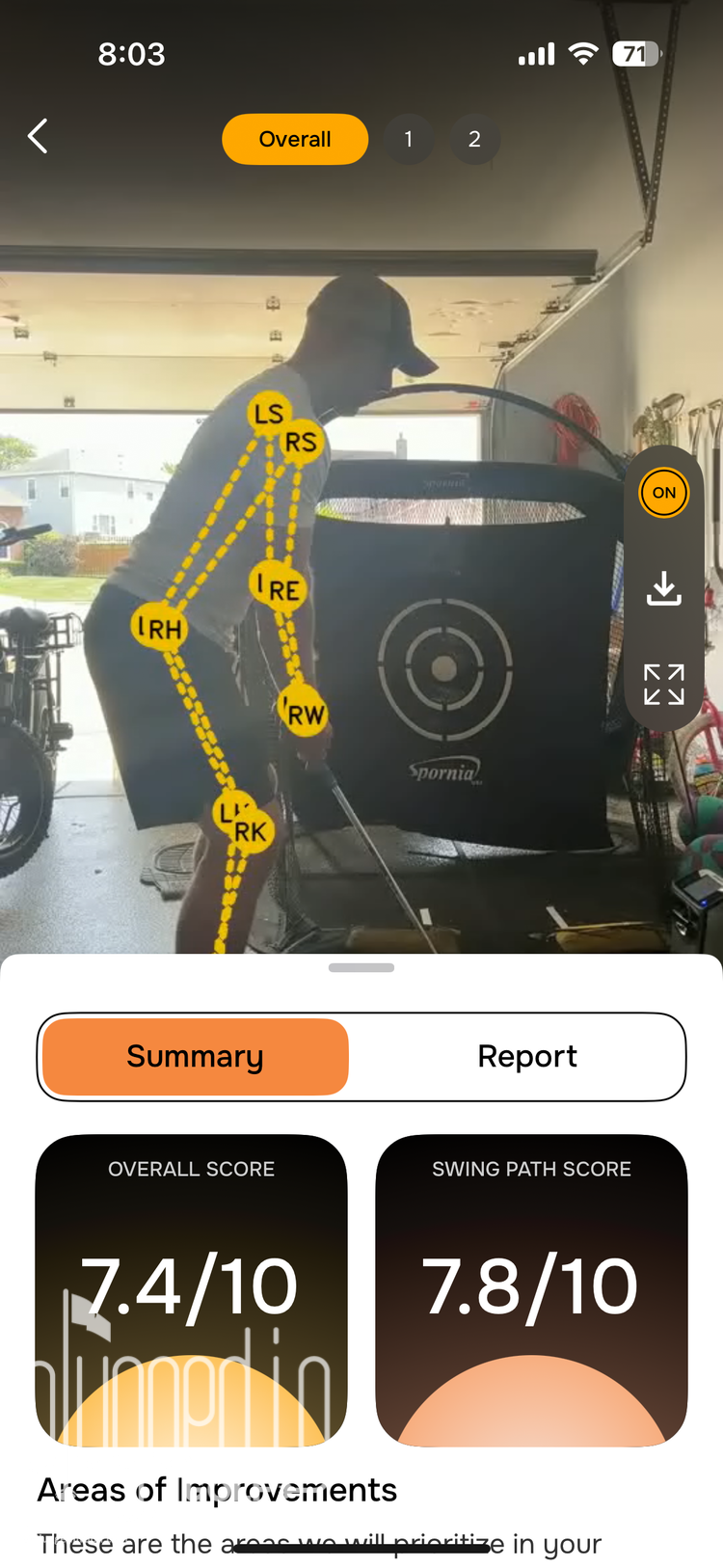Viewport: 723px width, 1568px height.
Task: Switch to the Report tab
Action: coord(527,1057)
